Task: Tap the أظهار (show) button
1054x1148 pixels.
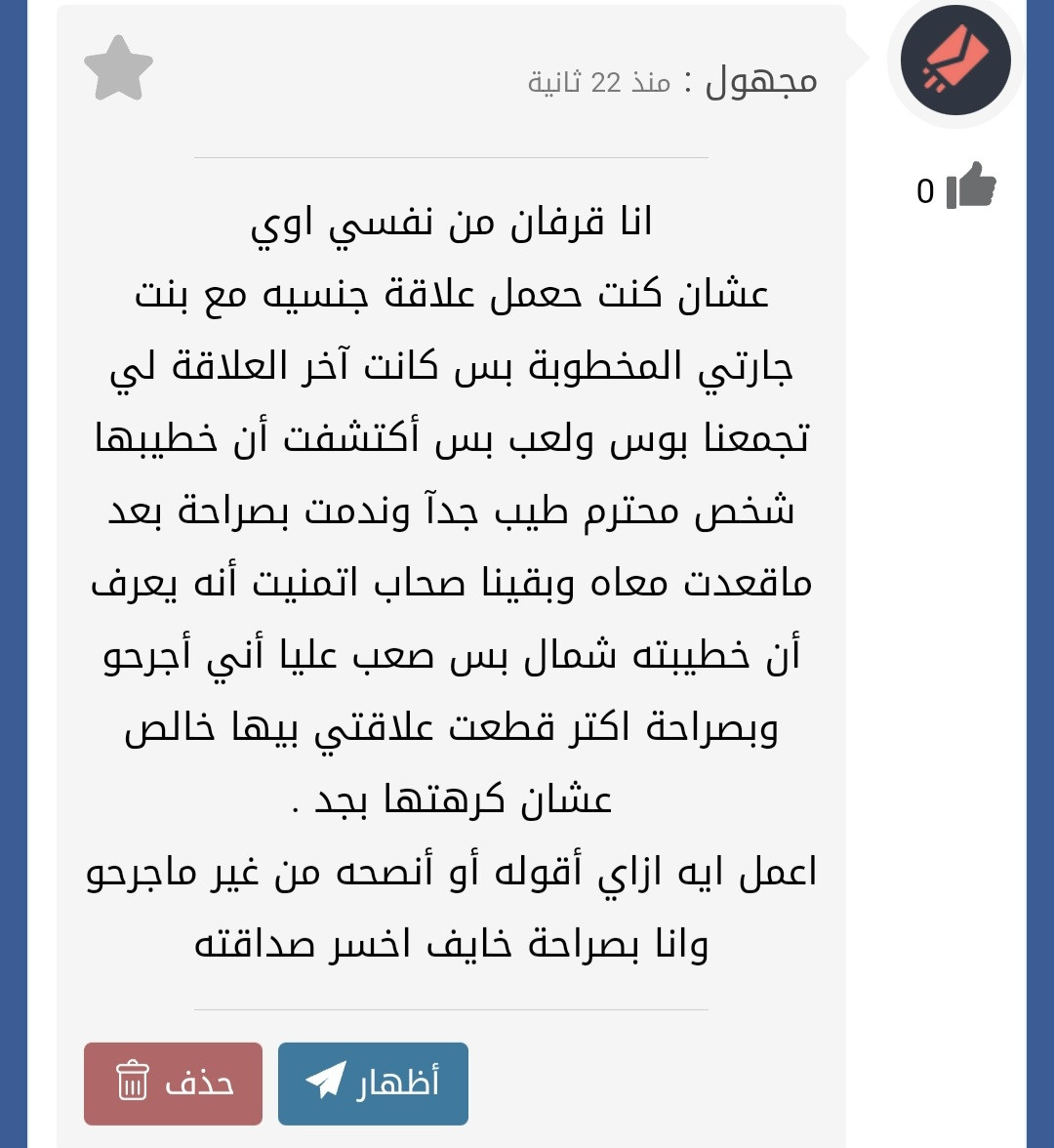Action: coord(373,1084)
